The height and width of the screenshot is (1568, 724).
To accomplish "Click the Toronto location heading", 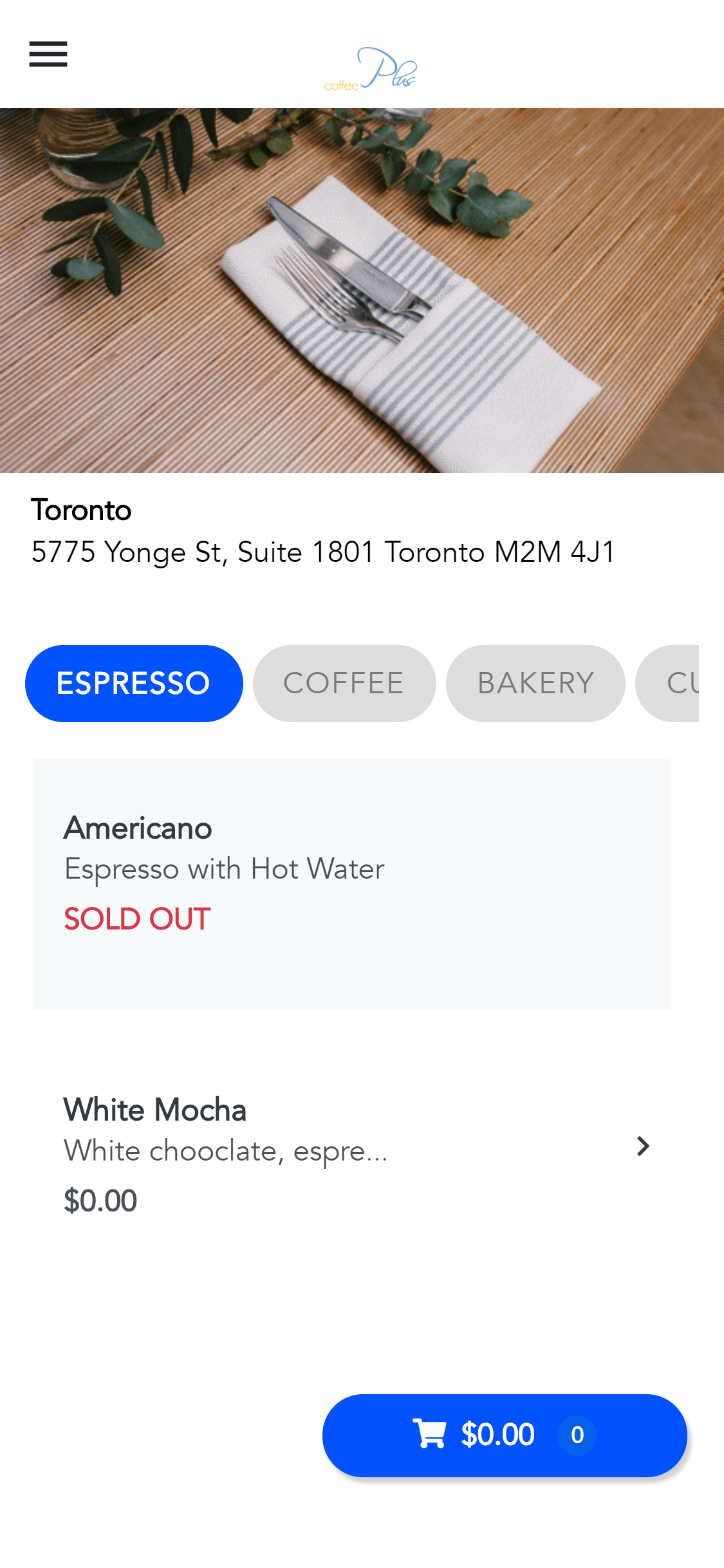I will tap(82, 509).
